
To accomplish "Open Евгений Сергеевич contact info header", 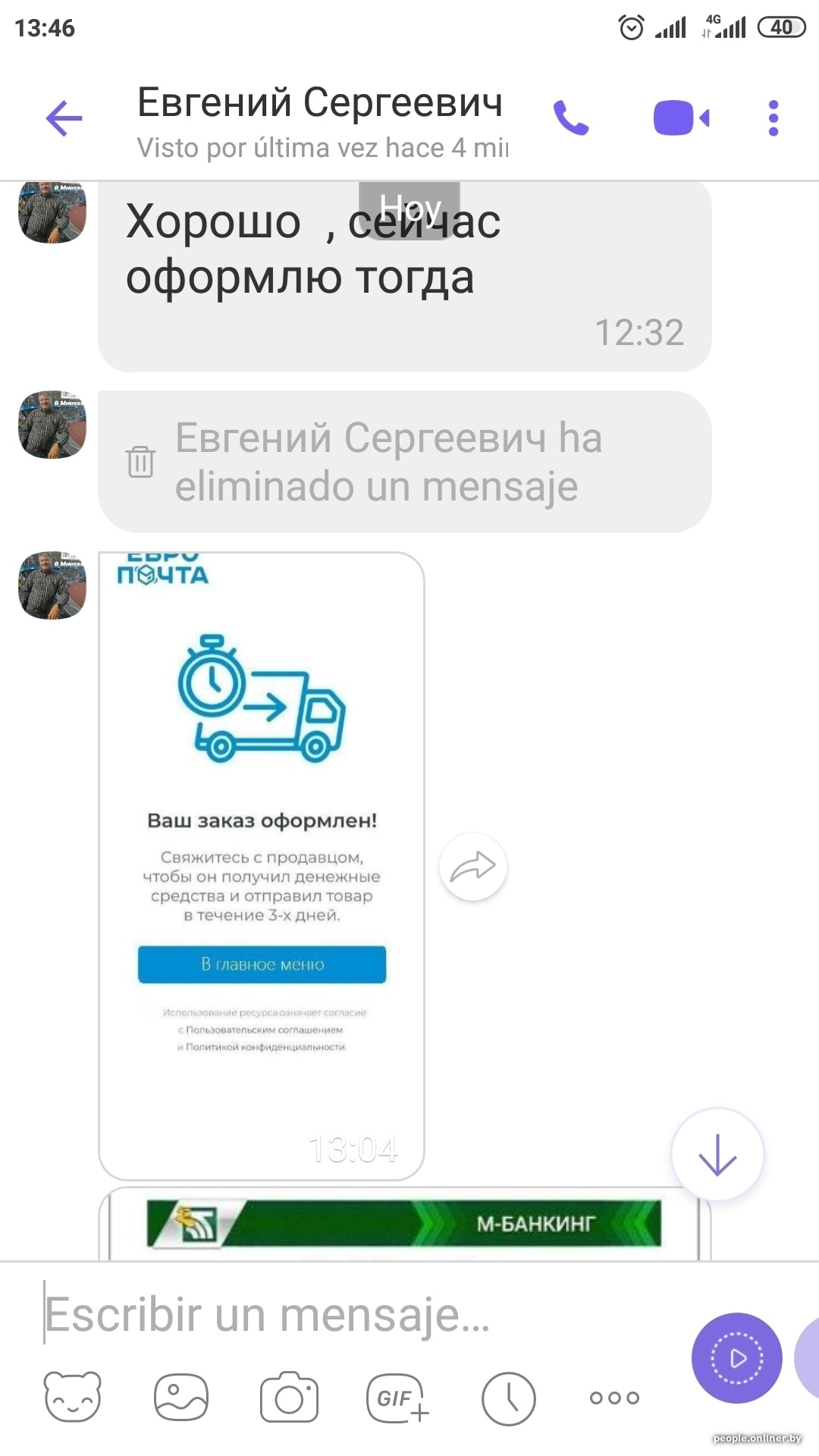I will pyautogui.click(x=320, y=120).
